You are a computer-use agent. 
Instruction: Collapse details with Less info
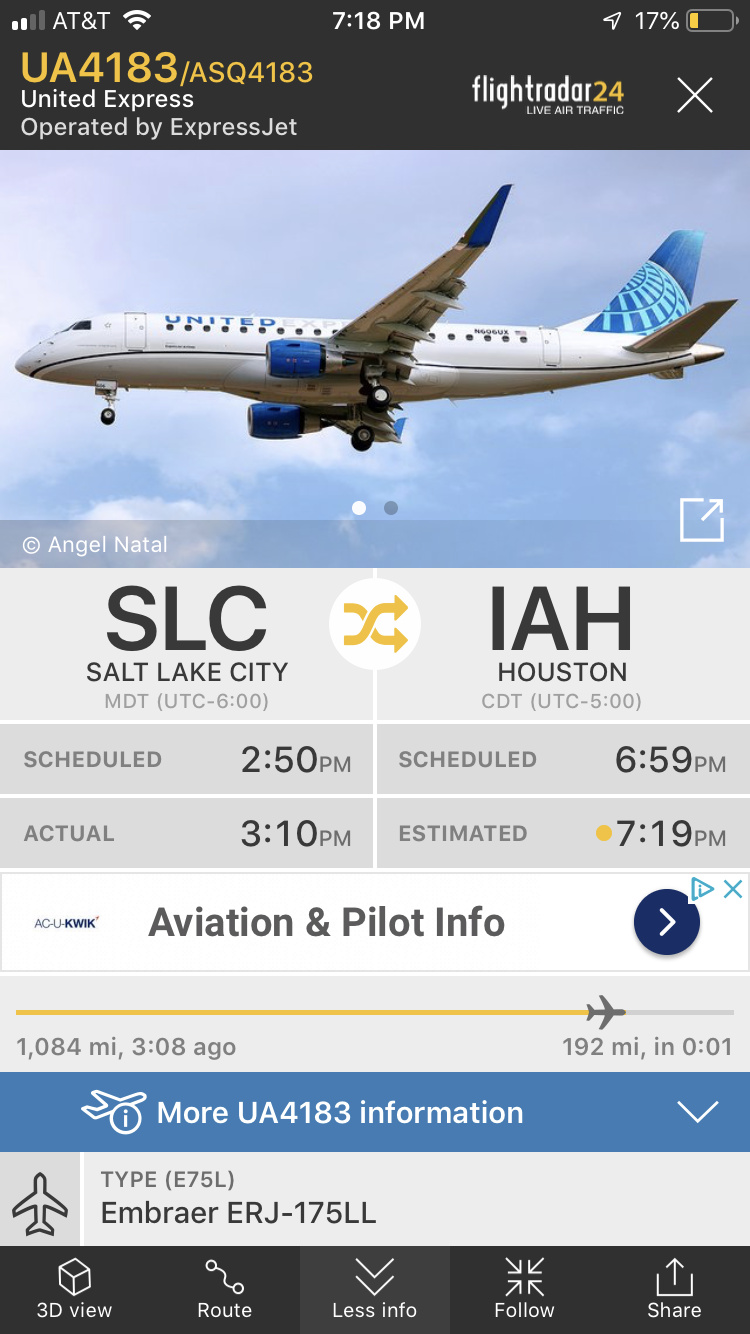point(374,1289)
